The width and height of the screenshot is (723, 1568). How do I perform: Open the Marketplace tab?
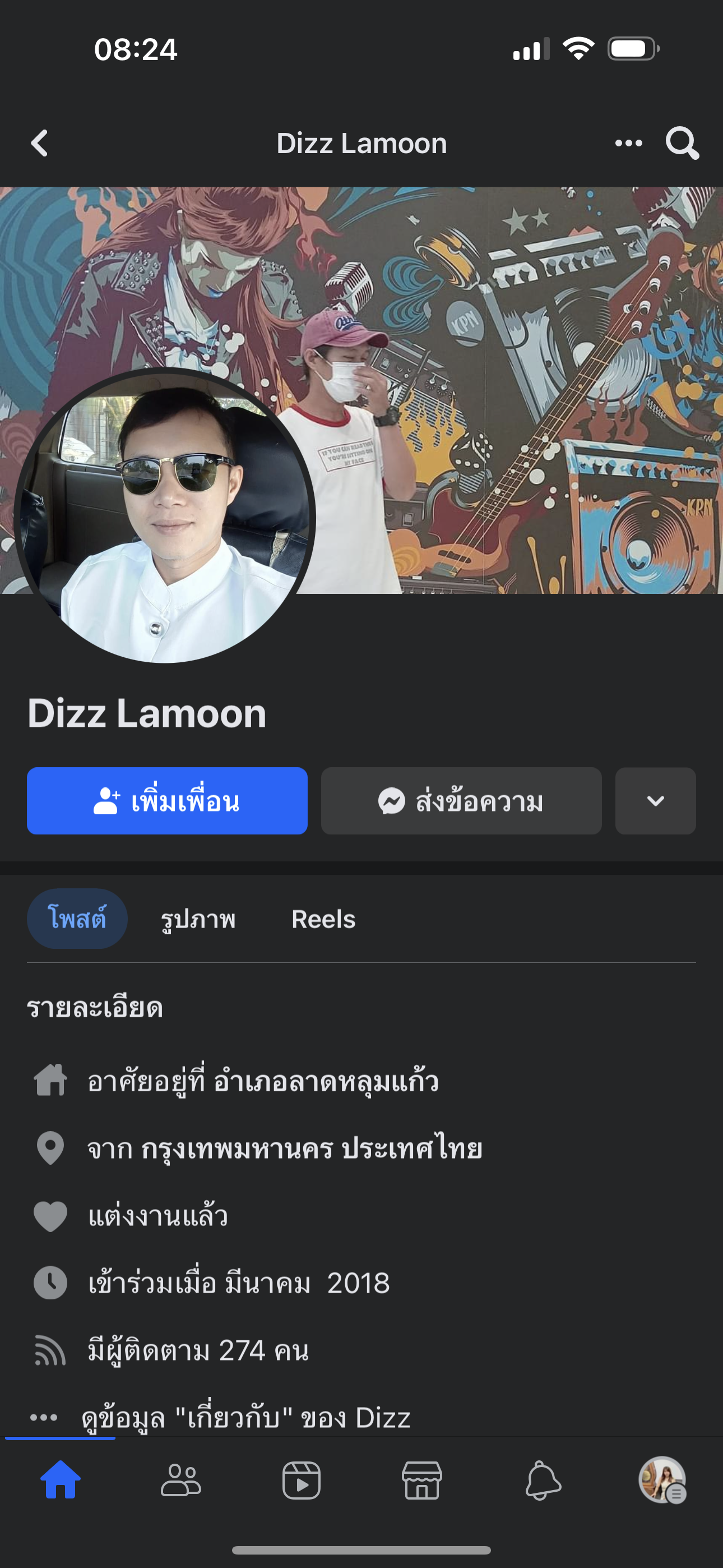pos(421,1480)
